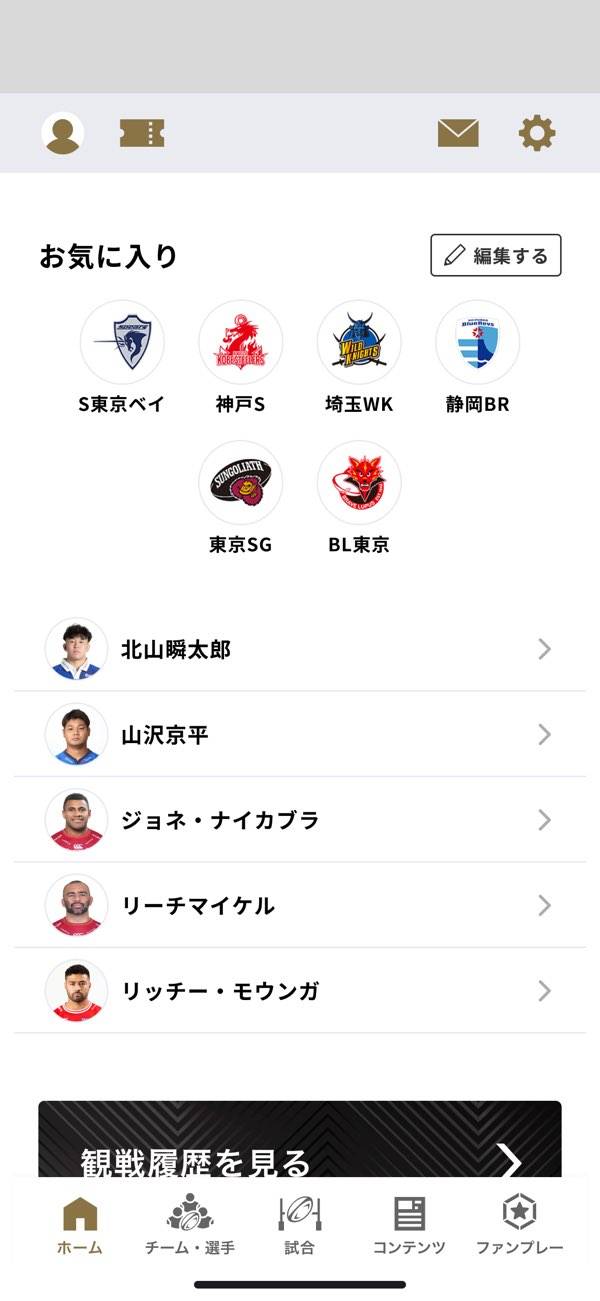
Task: Open リッチー・モウンガ player page
Action: pos(300,991)
